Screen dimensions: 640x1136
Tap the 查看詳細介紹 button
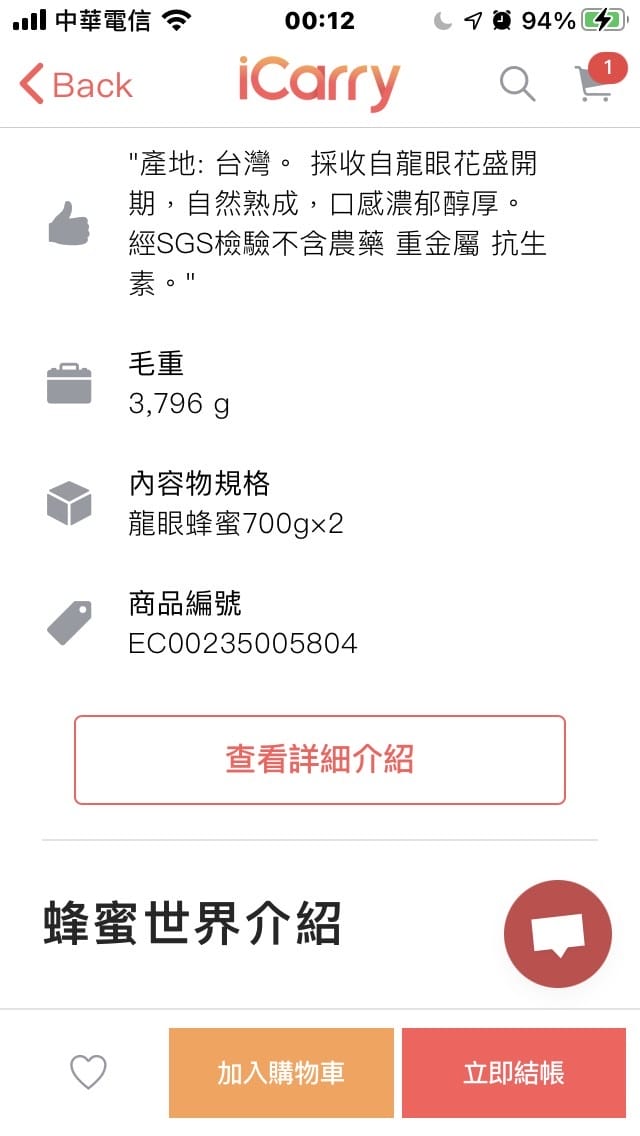[x=320, y=760]
